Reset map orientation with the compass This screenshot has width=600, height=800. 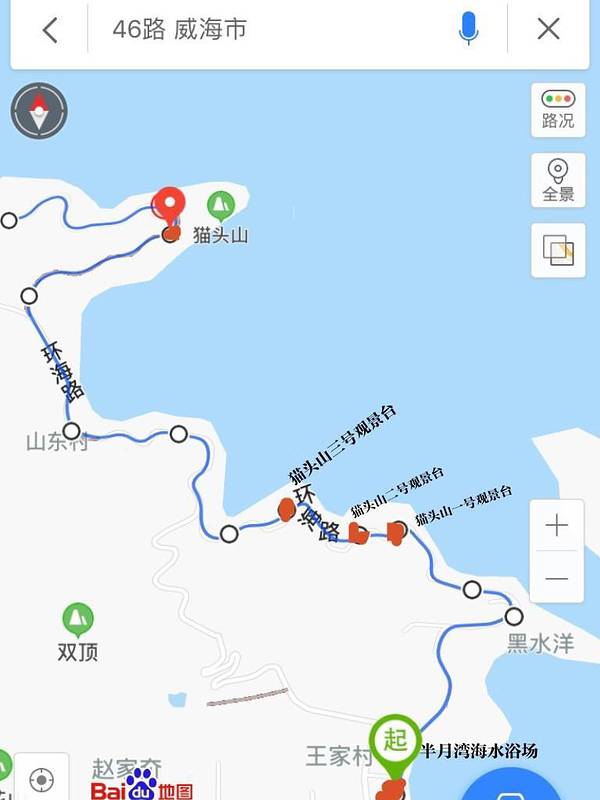pyautogui.click(x=39, y=111)
